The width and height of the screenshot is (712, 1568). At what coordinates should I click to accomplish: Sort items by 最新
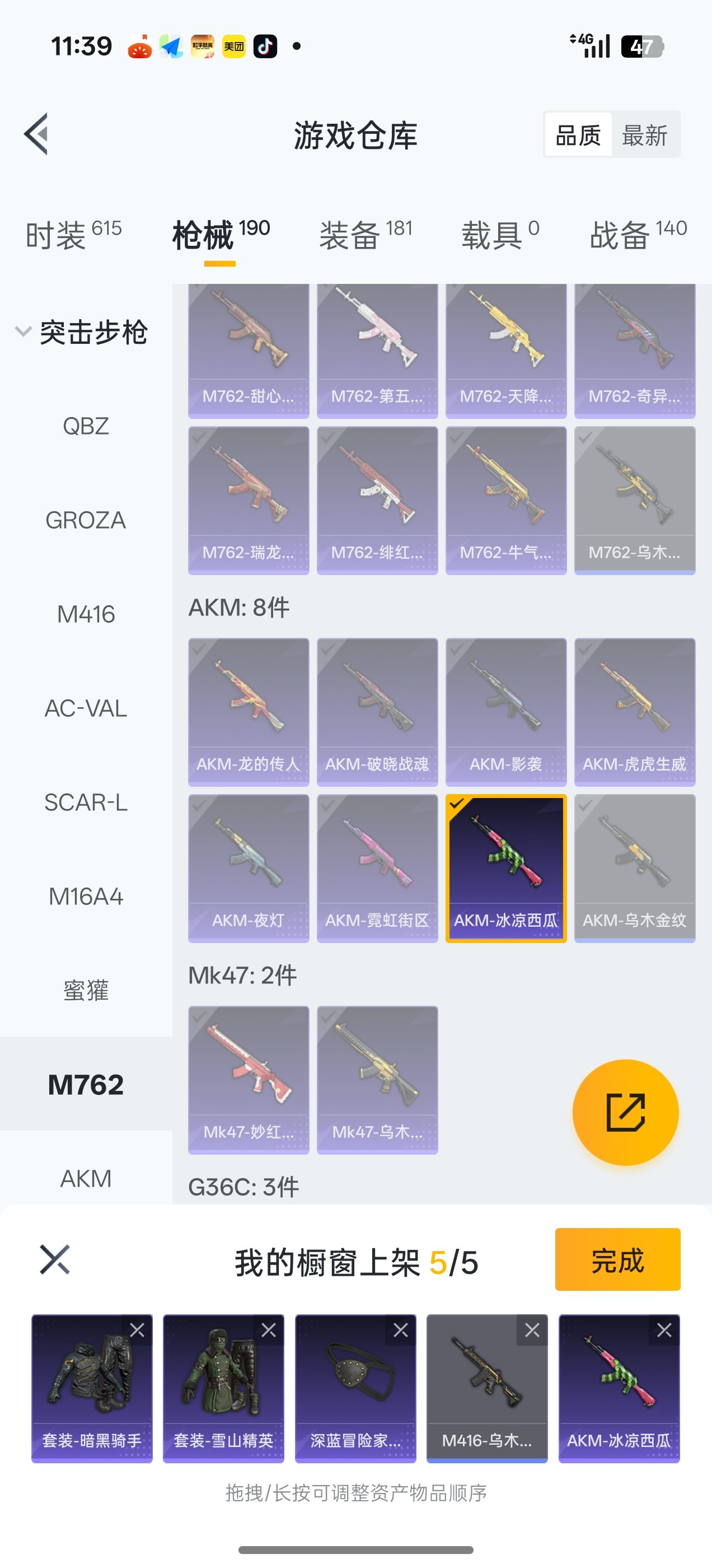pyautogui.click(x=644, y=134)
